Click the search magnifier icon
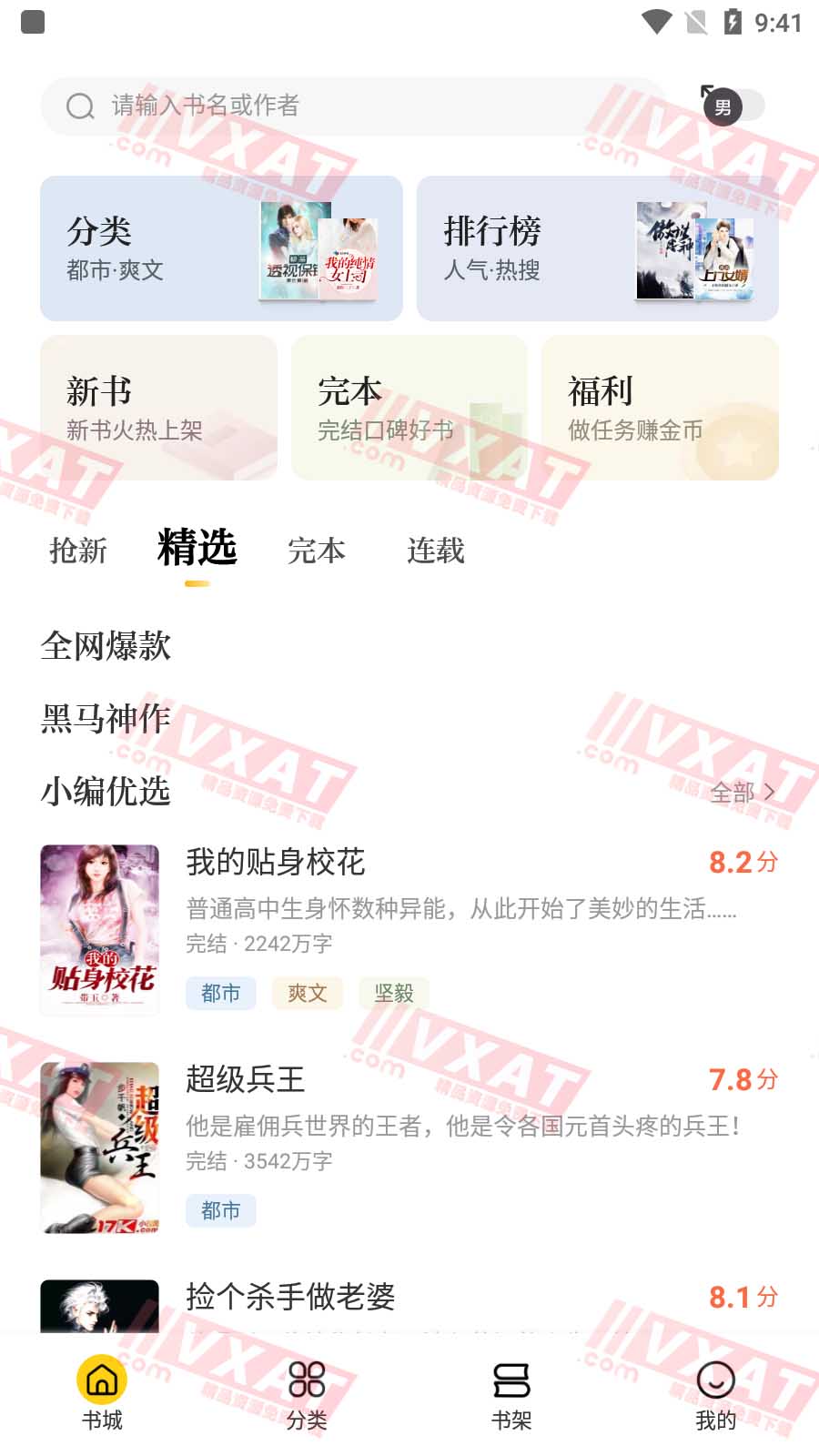This screenshot has height=1456, width=819. [x=80, y=106]
